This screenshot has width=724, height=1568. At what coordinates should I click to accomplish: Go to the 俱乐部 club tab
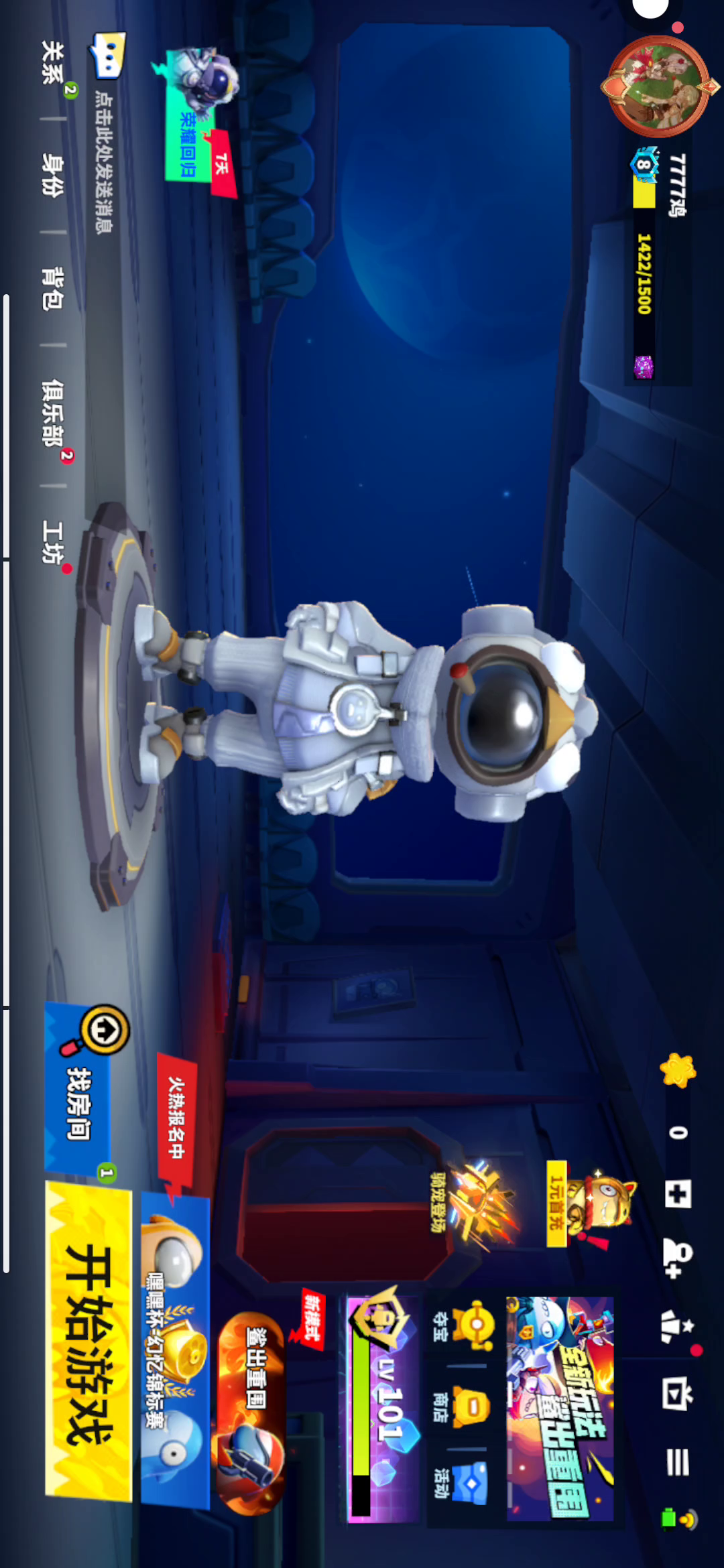pos(52,413)
